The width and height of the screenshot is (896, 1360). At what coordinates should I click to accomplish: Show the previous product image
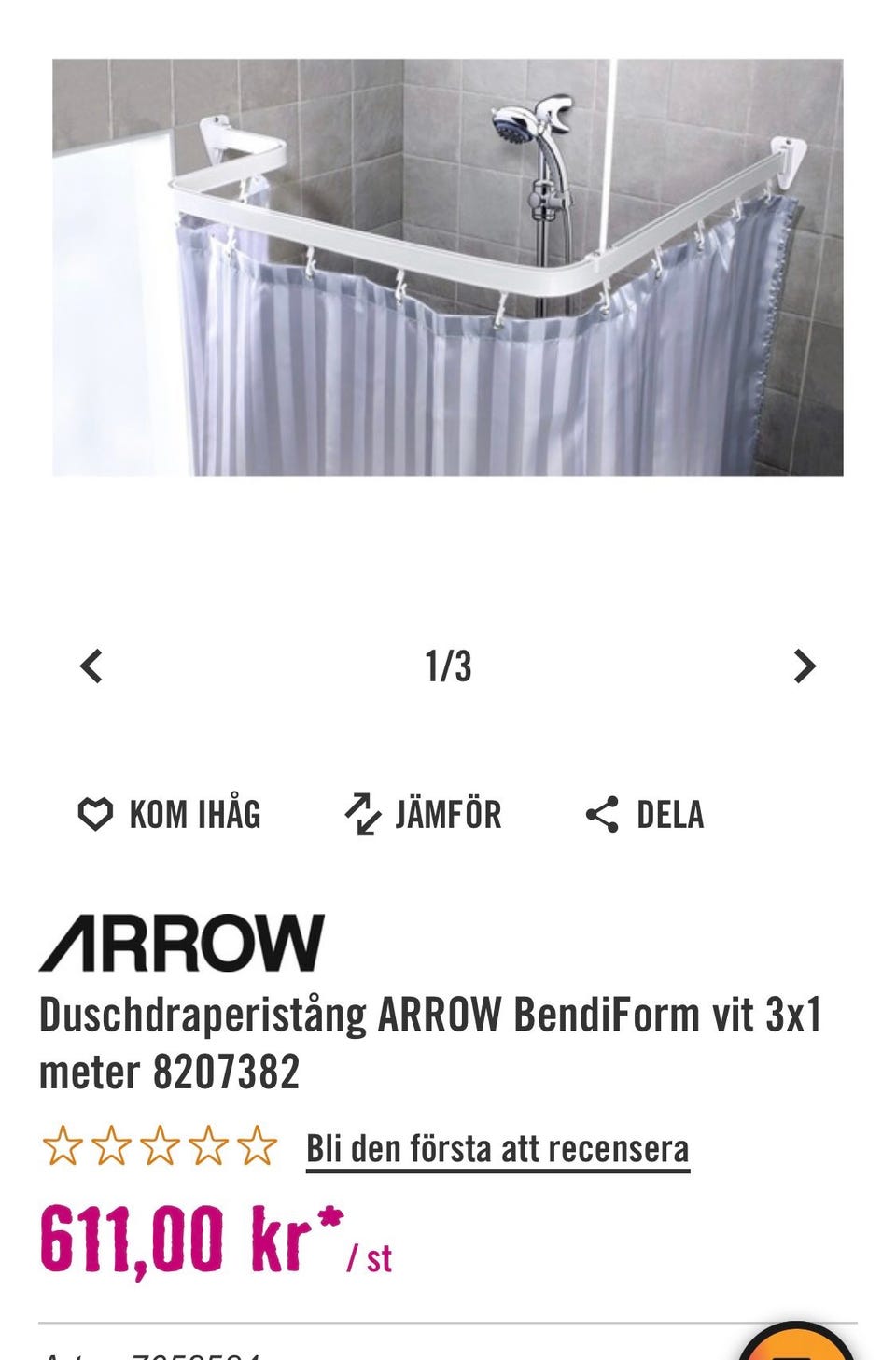(x=91, y=666)
